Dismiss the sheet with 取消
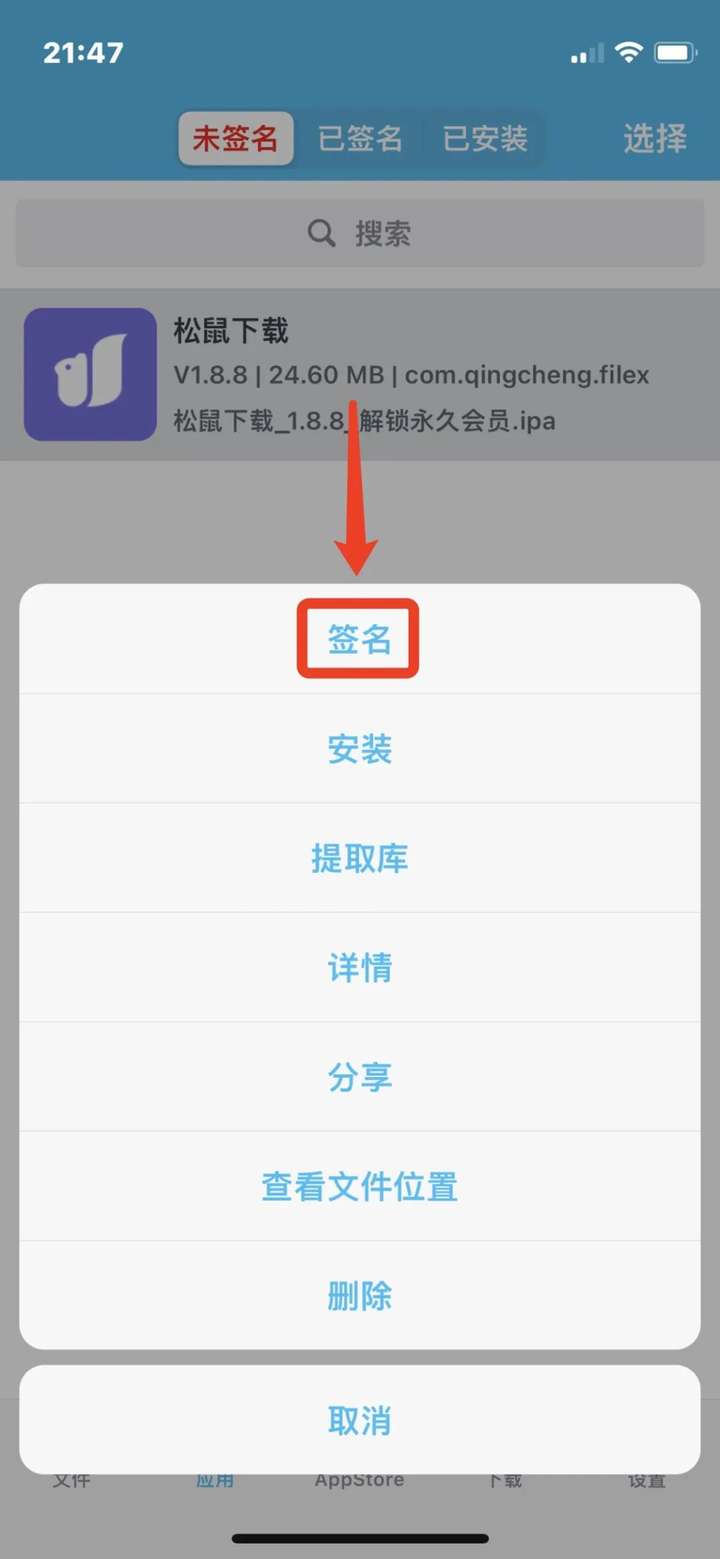The image size is (720, 1559). [x=360, y=1420]
